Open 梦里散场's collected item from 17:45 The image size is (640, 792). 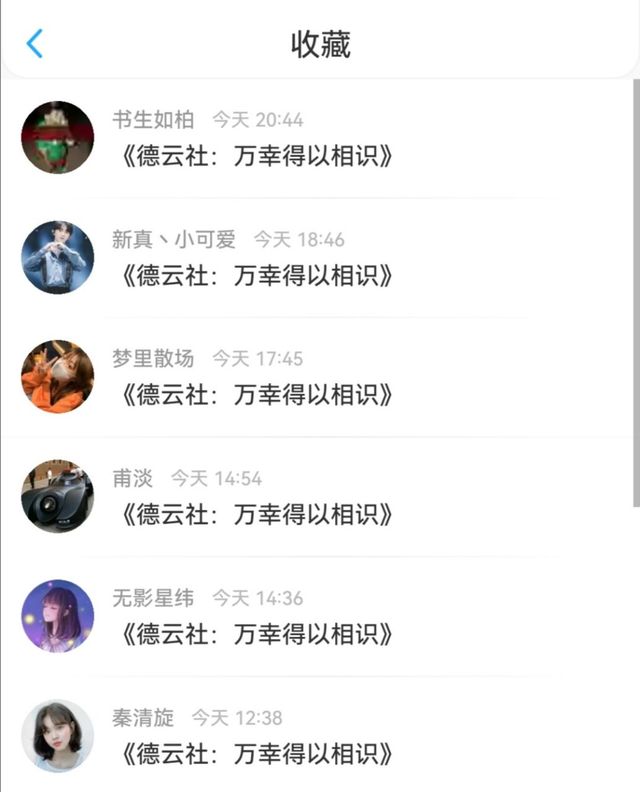pos(317,377)
